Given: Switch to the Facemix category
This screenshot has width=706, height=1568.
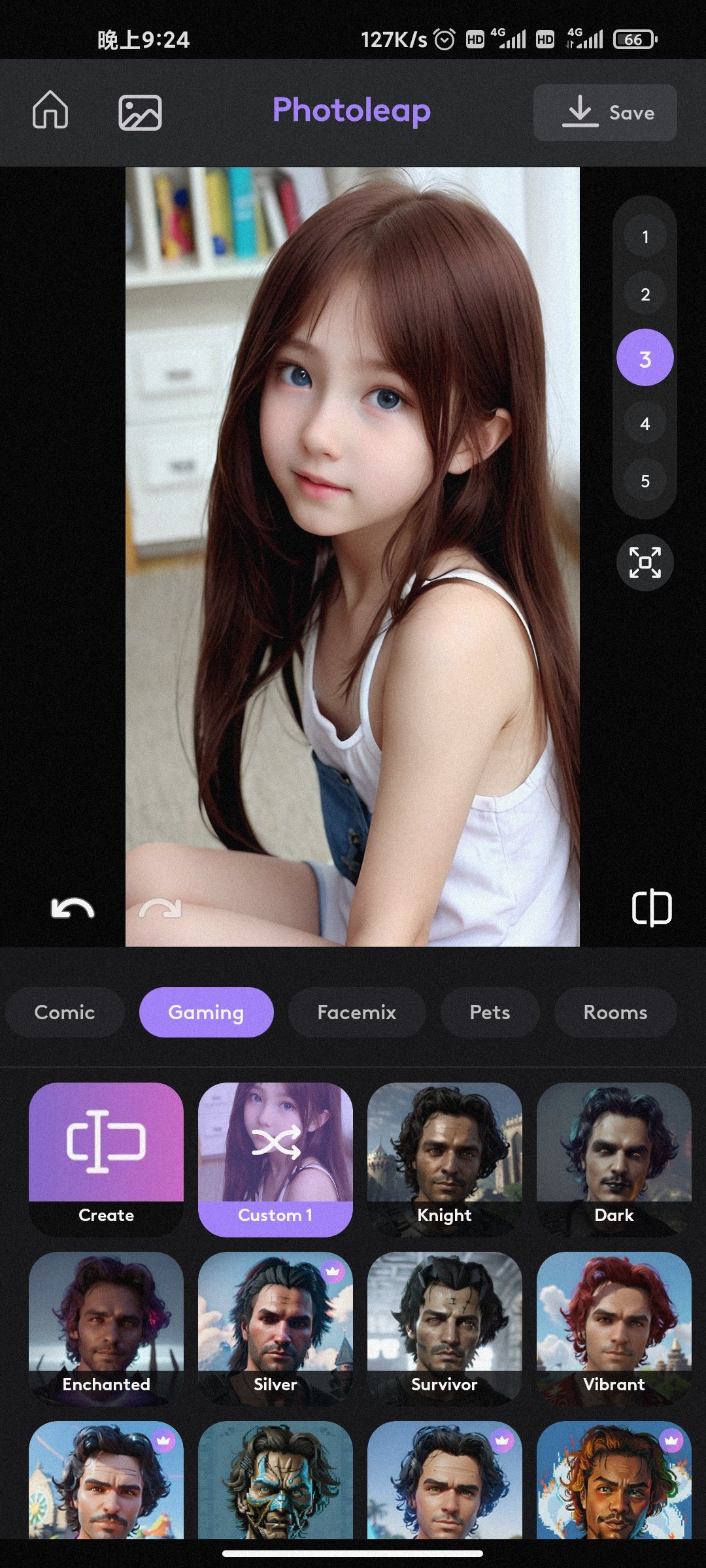Looking at the screenshot, I should pyautogui.click(x=356, y=1012).
